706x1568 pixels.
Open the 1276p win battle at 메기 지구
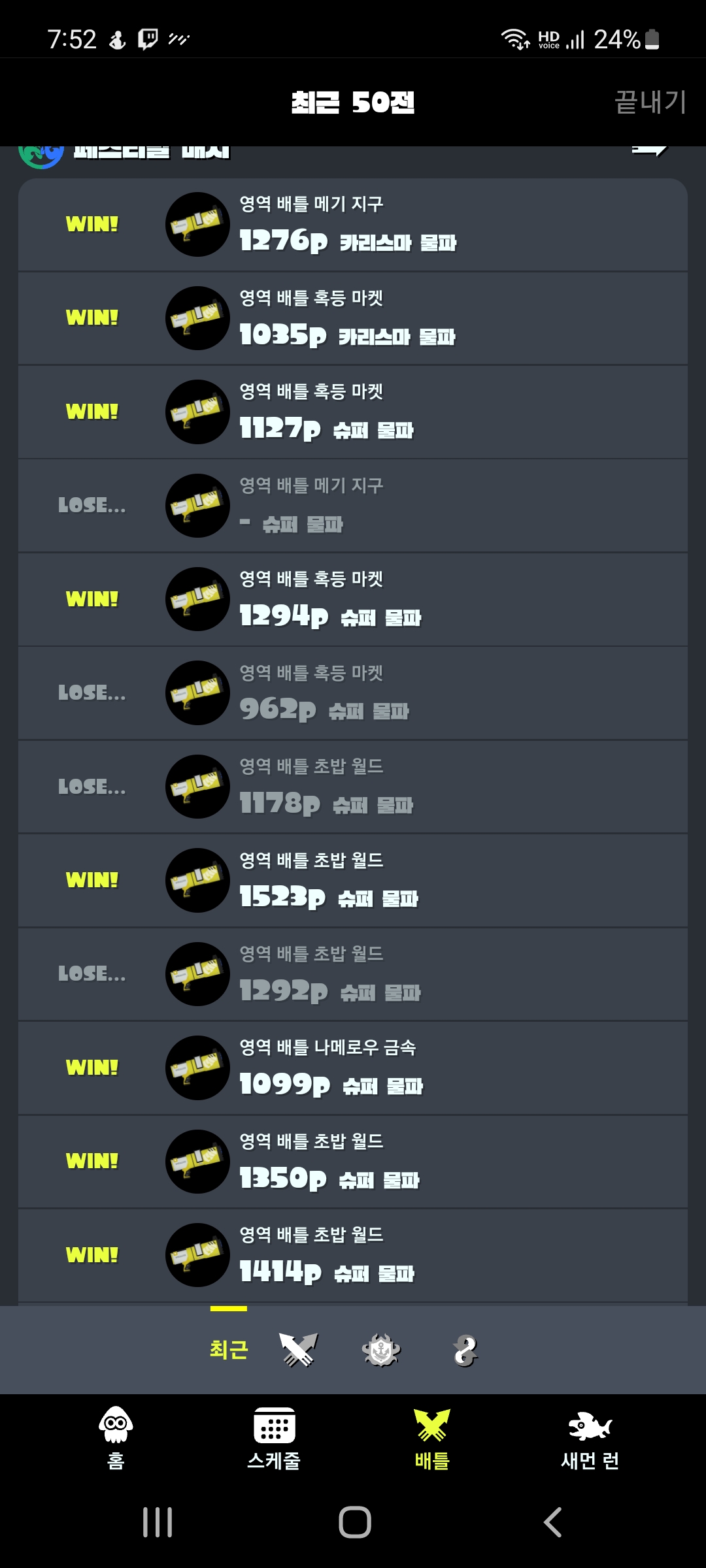tap(353, 224)
